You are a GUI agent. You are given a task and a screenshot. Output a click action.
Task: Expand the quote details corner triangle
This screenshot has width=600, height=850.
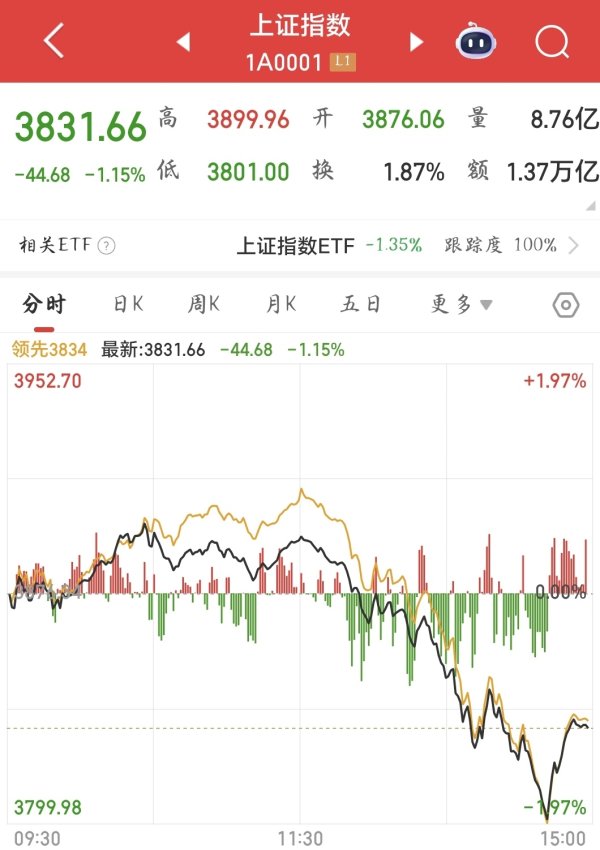[x=591, y=203]
